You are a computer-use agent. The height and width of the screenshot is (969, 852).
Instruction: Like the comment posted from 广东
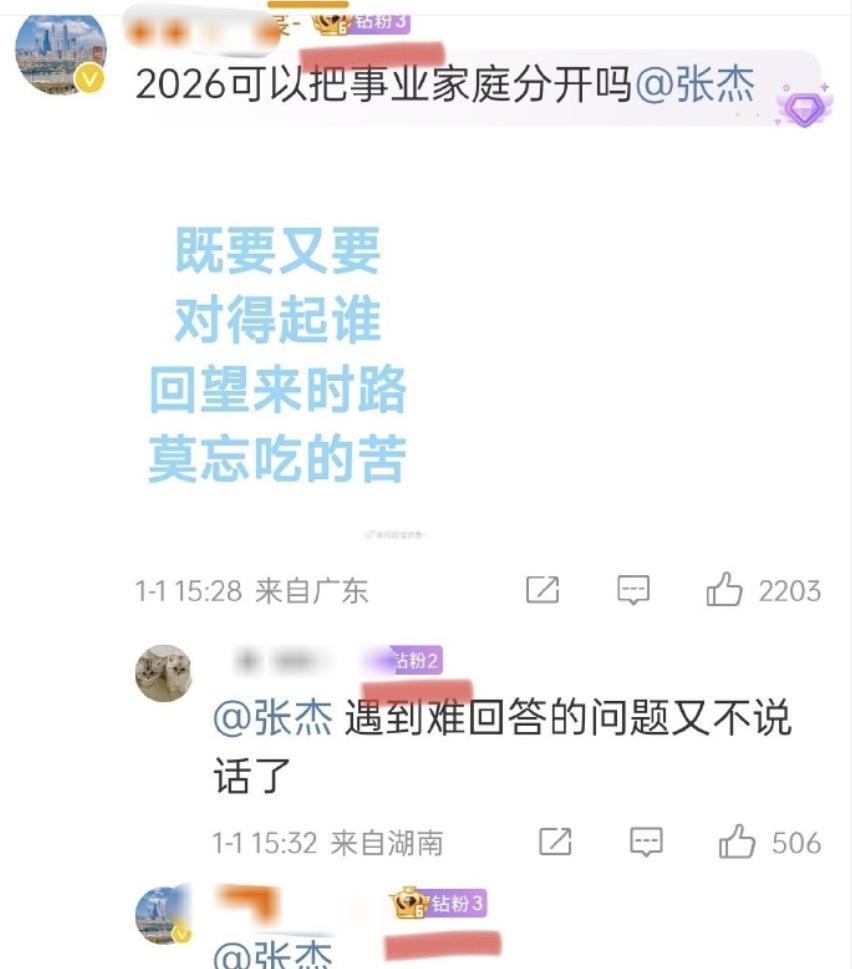(725, 591)
